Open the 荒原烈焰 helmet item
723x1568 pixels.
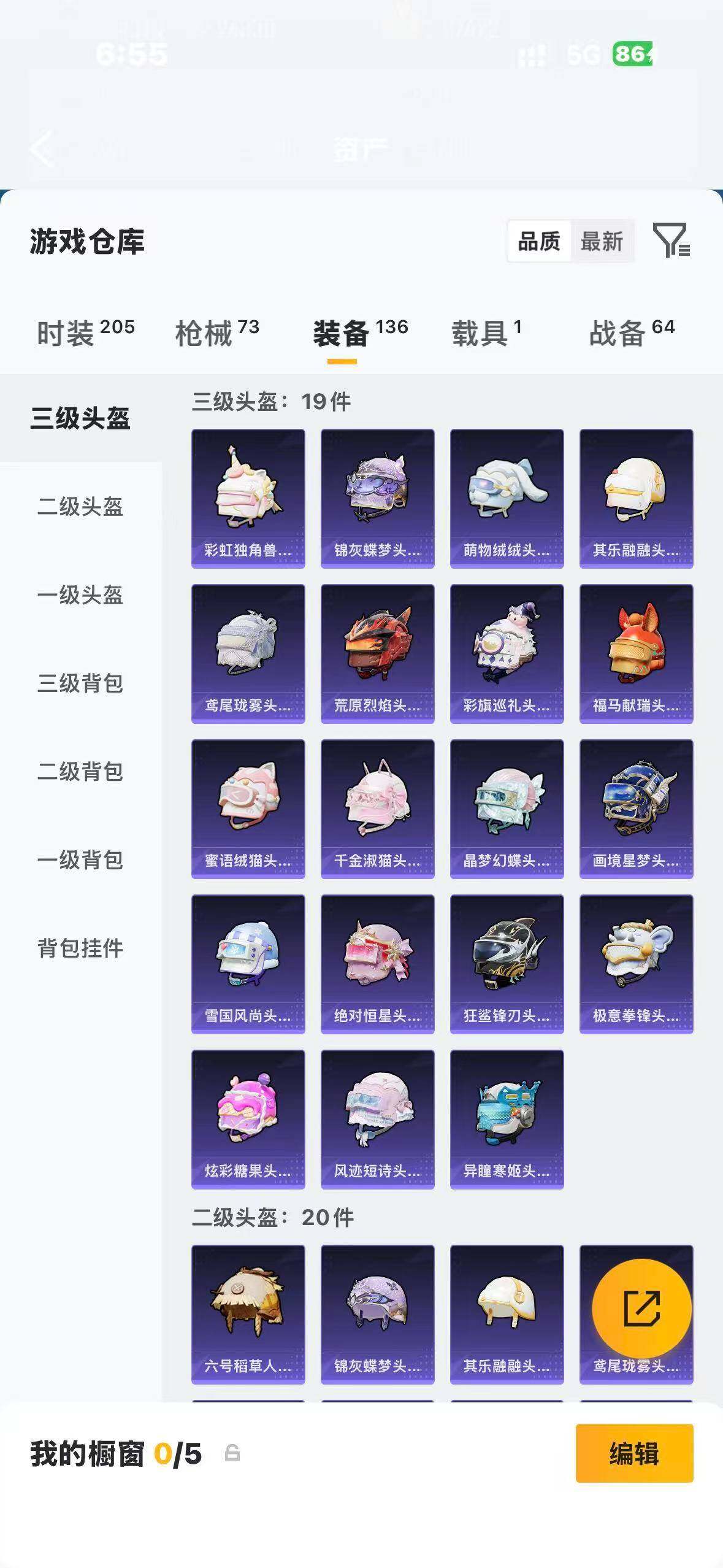pyautogui.click(x=378, y=654)
